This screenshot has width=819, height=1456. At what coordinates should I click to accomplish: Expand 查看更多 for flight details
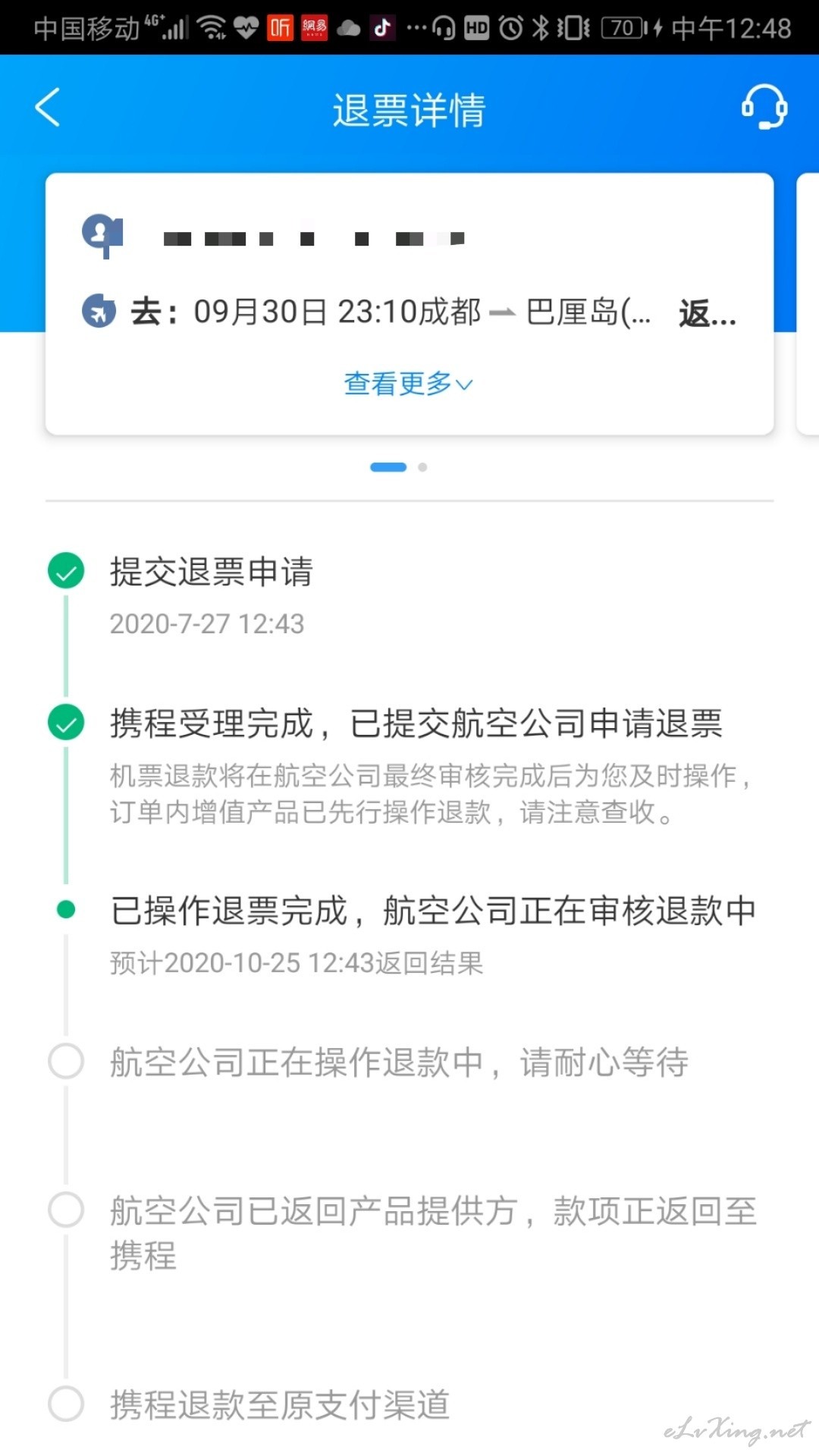tap(409, 384)
